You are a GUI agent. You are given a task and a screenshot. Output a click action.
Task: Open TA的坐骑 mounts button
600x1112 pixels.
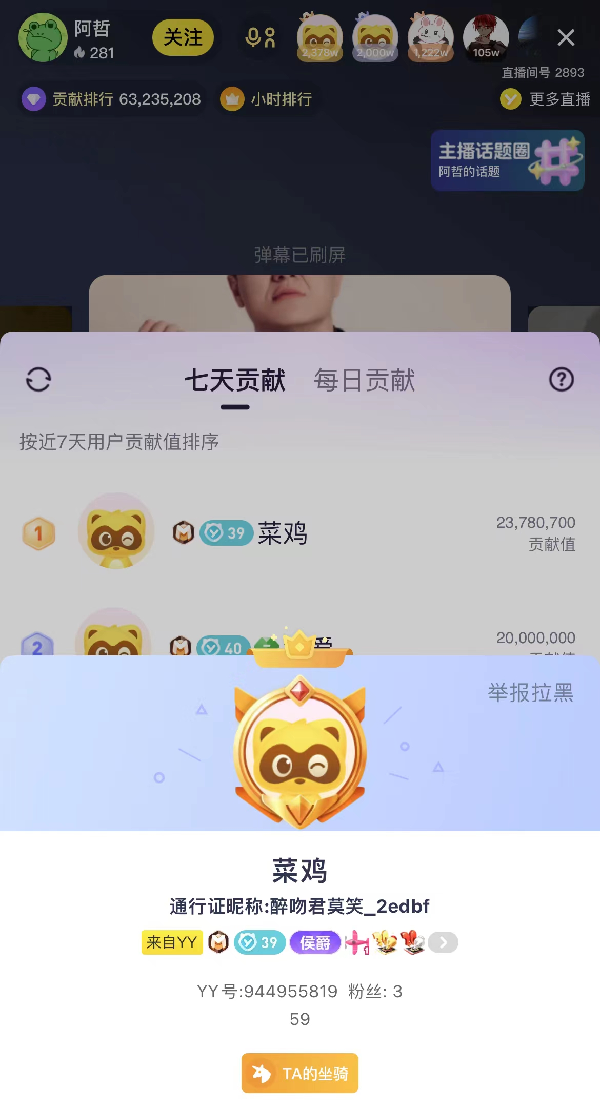(x=300, y=1073)
